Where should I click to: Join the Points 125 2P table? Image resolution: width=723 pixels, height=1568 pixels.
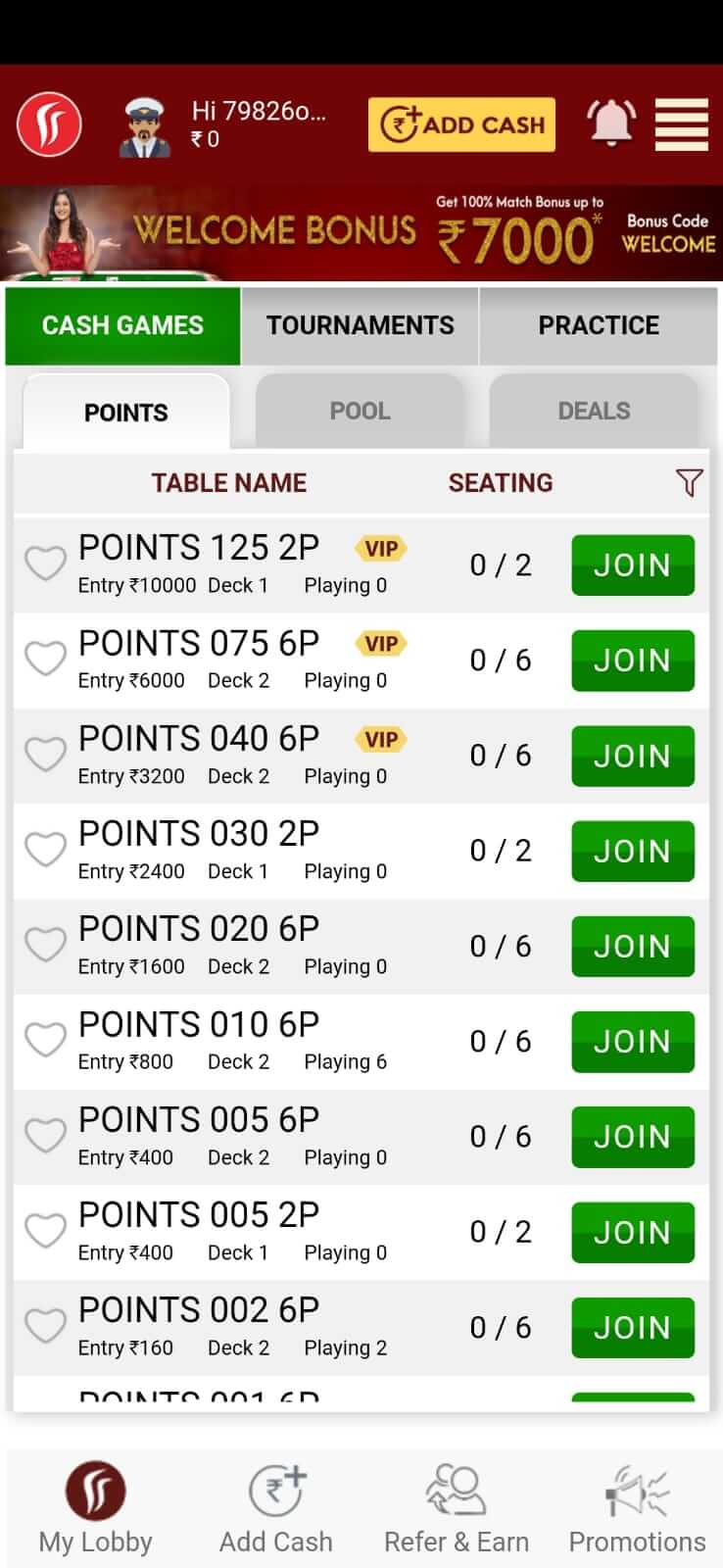(x=633, y=565)
